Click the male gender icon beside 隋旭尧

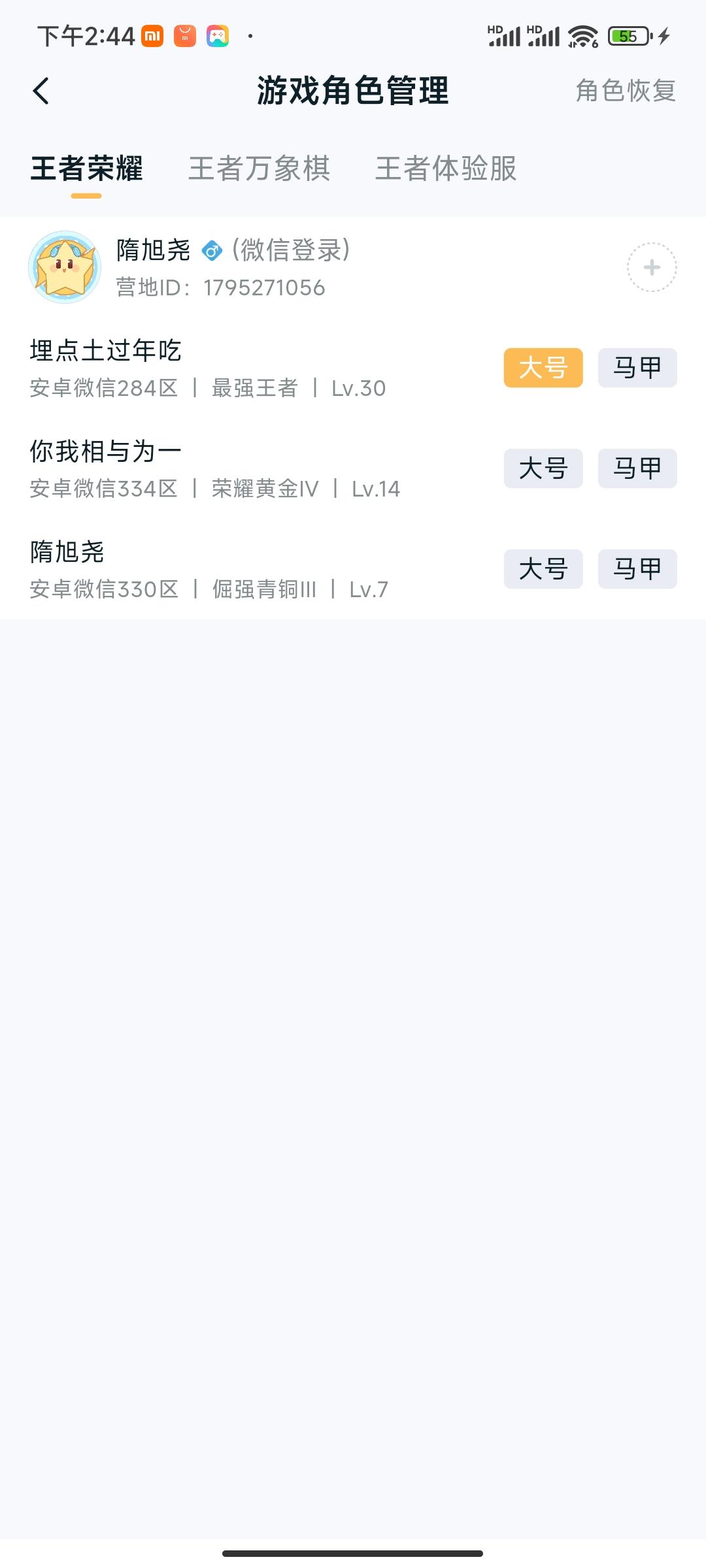pyautogui.click(x=211, y=250)
